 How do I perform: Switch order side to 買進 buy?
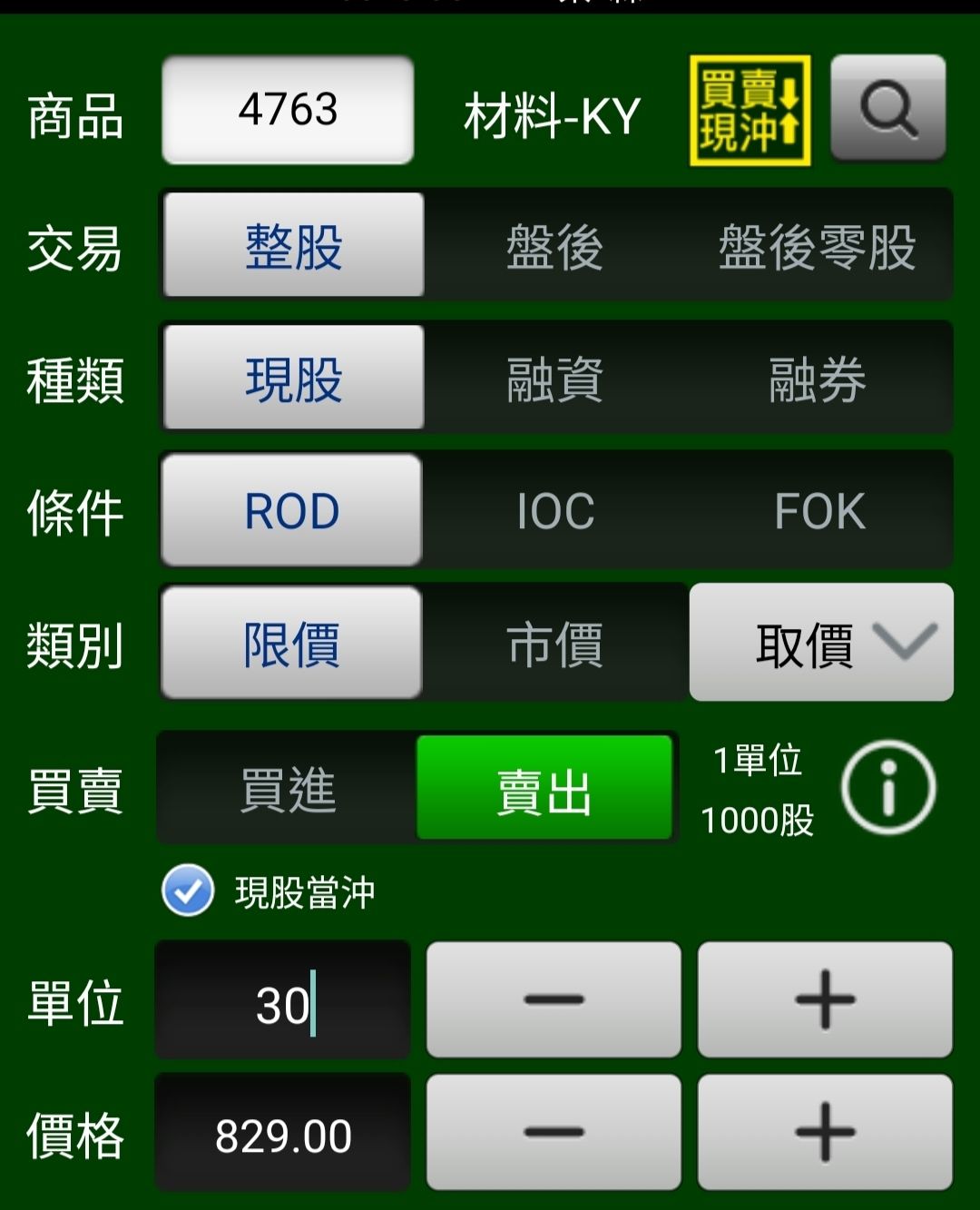pos(286,788)
